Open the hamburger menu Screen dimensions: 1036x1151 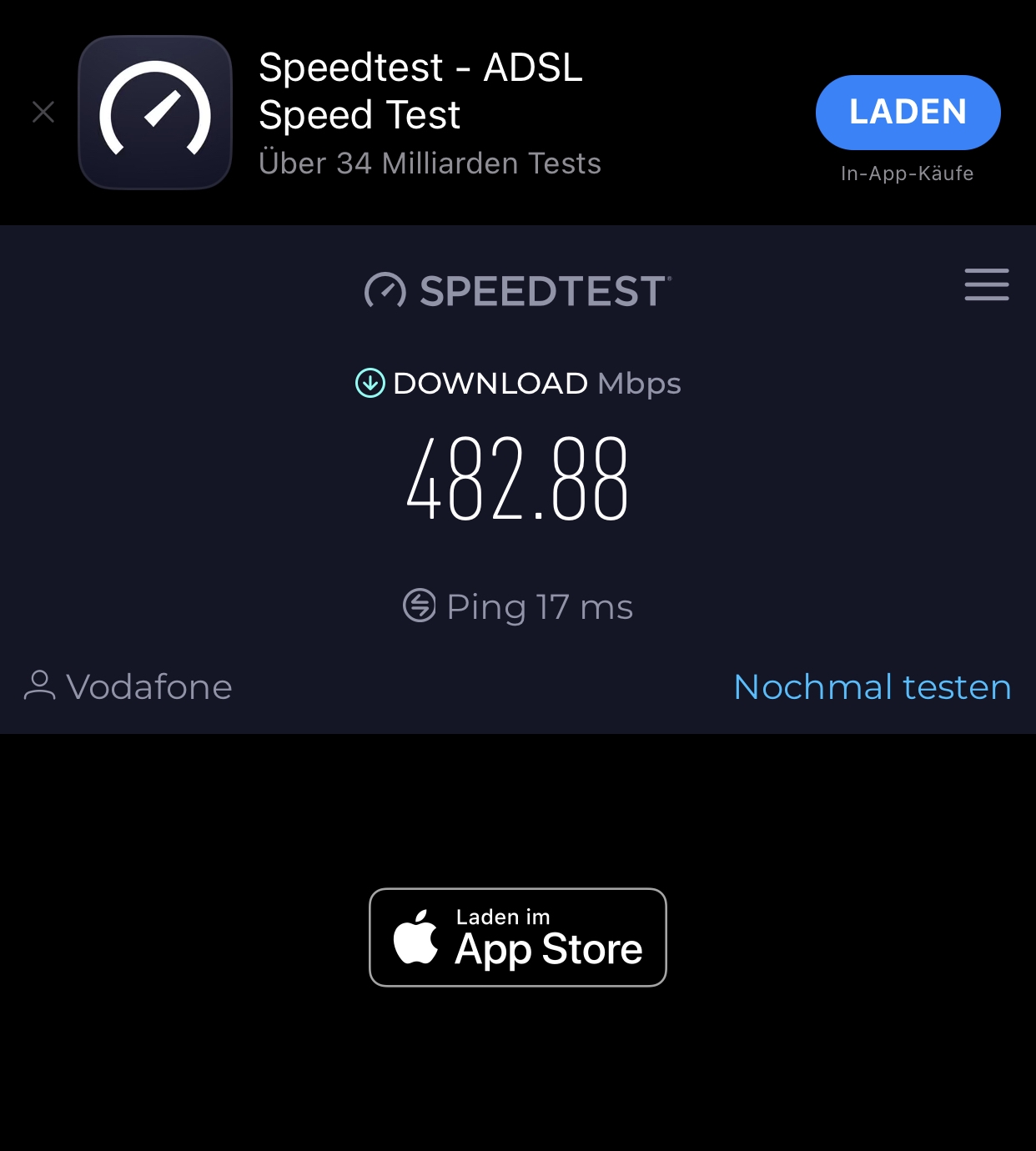coord(986,284)
